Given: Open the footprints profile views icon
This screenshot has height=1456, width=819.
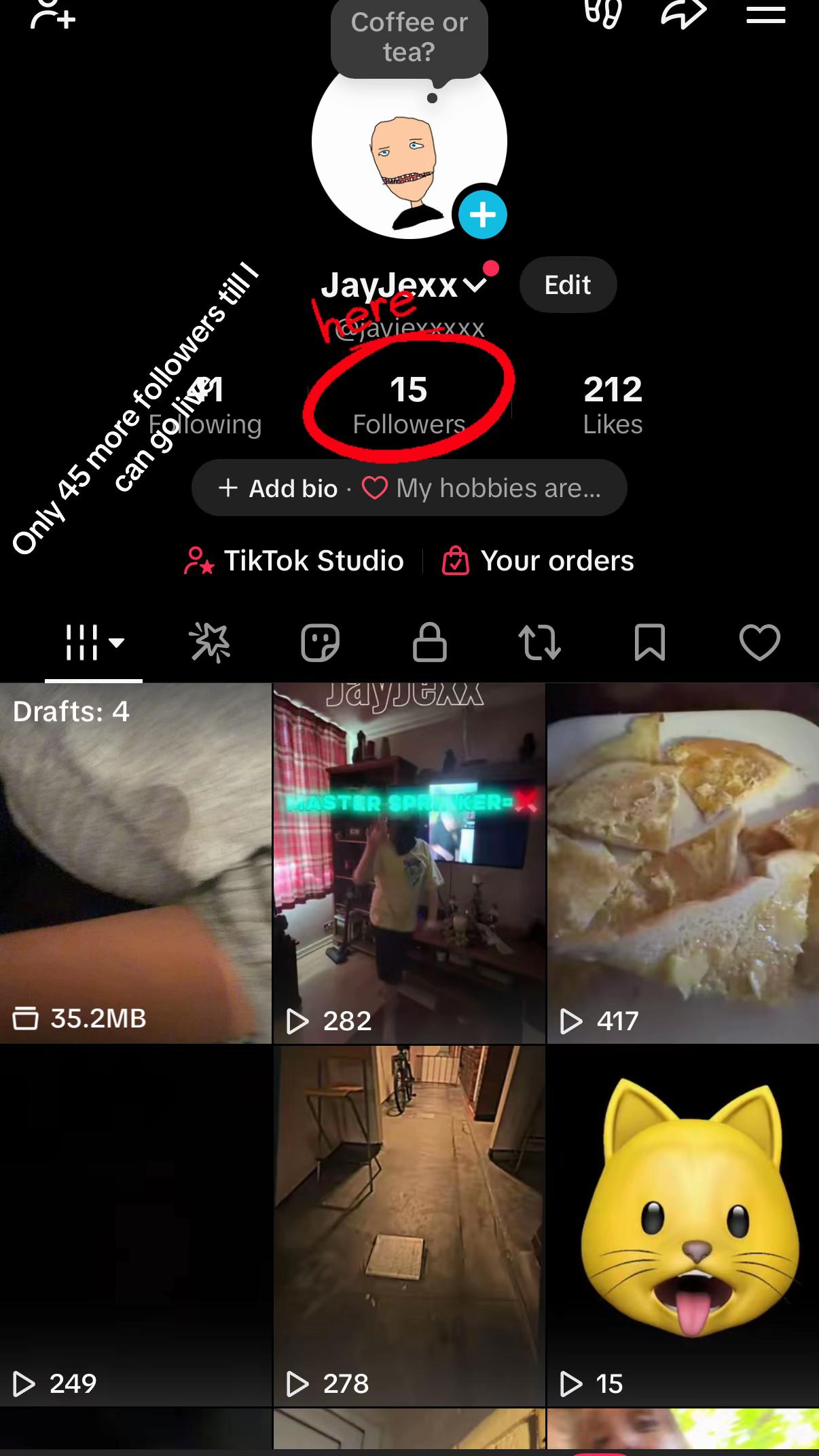Looking at the screenshot, I should [602, 14].
